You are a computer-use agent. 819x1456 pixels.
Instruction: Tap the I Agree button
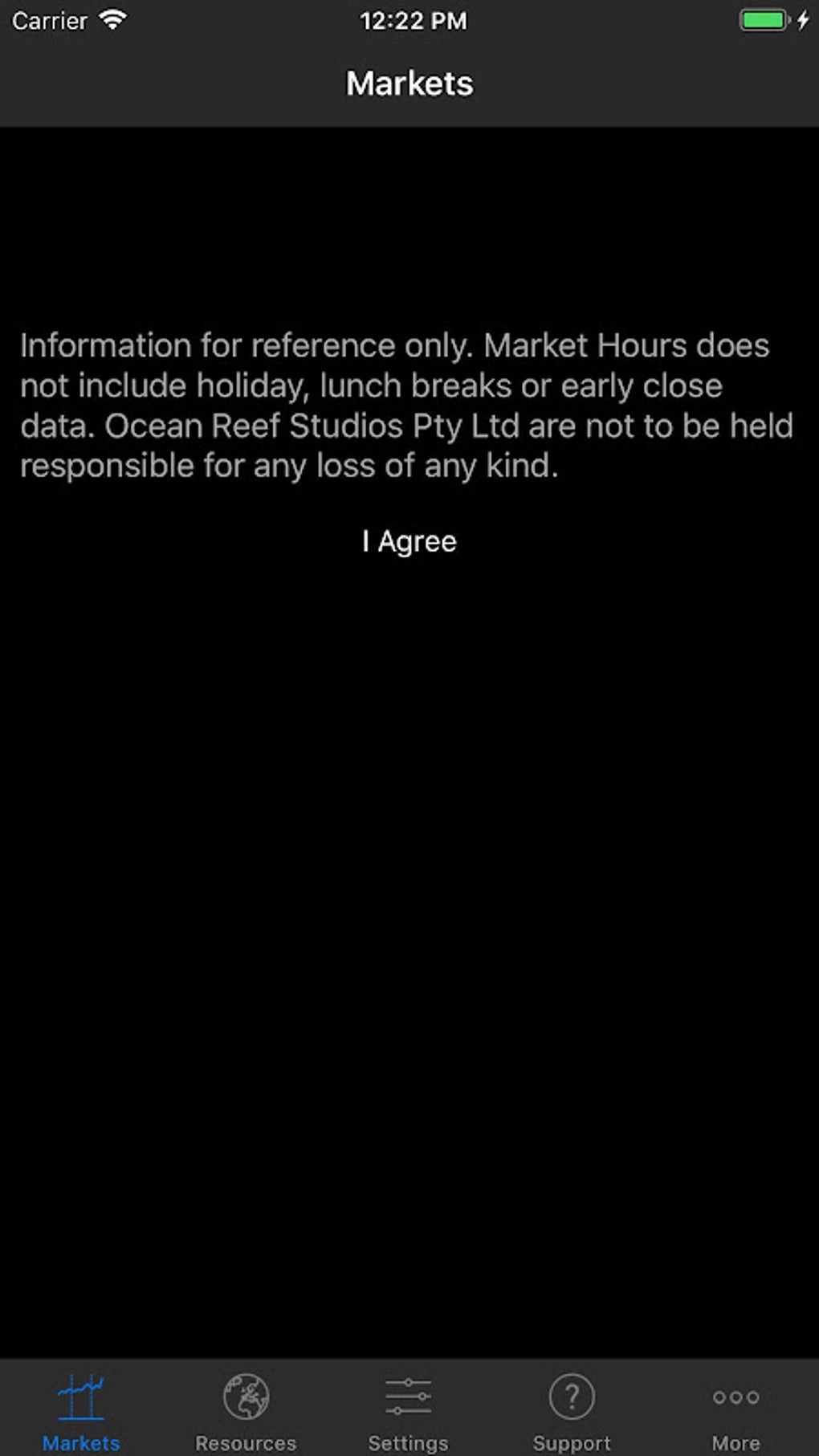[409, 542]
